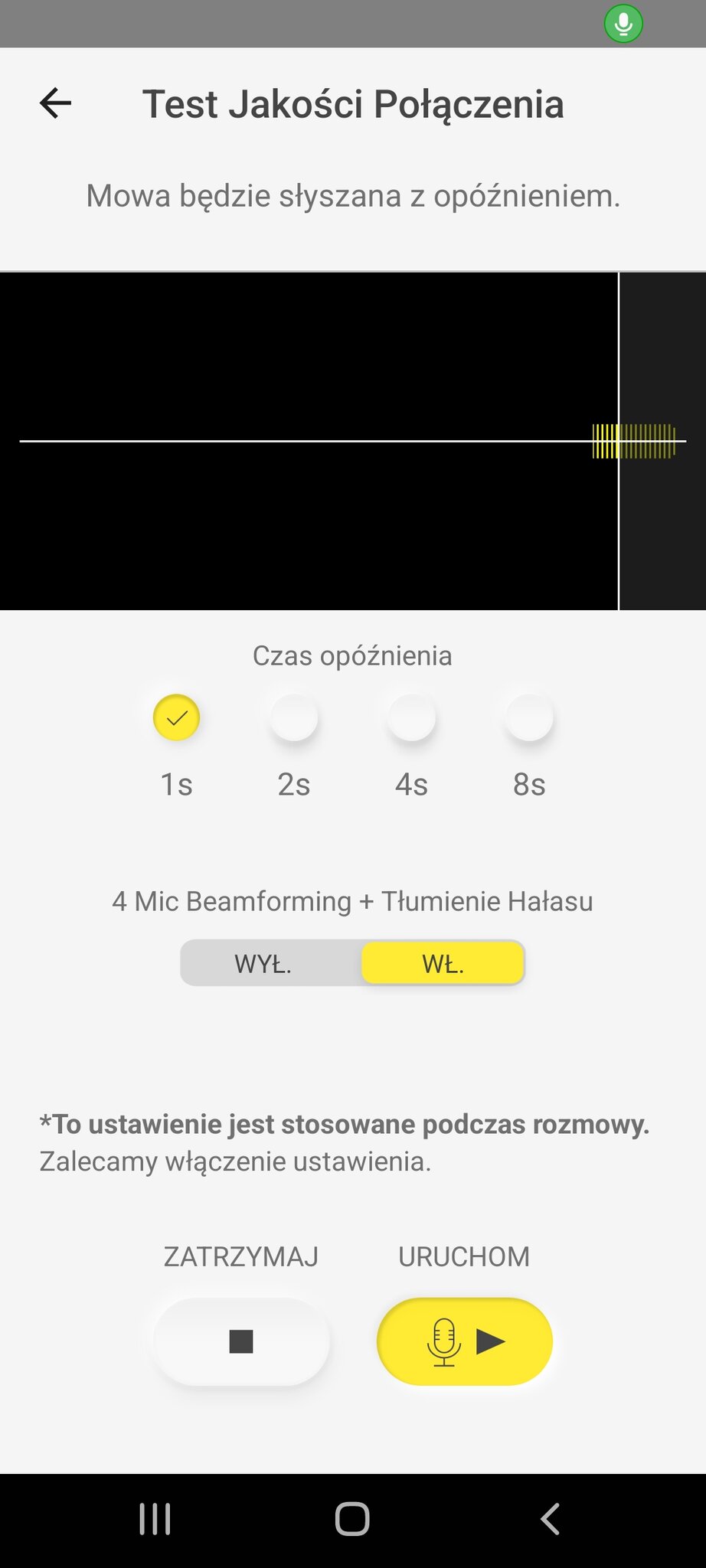Choose the 4s delay option
The width and height of the screenshot is (706, 1568).
[411, 718]
